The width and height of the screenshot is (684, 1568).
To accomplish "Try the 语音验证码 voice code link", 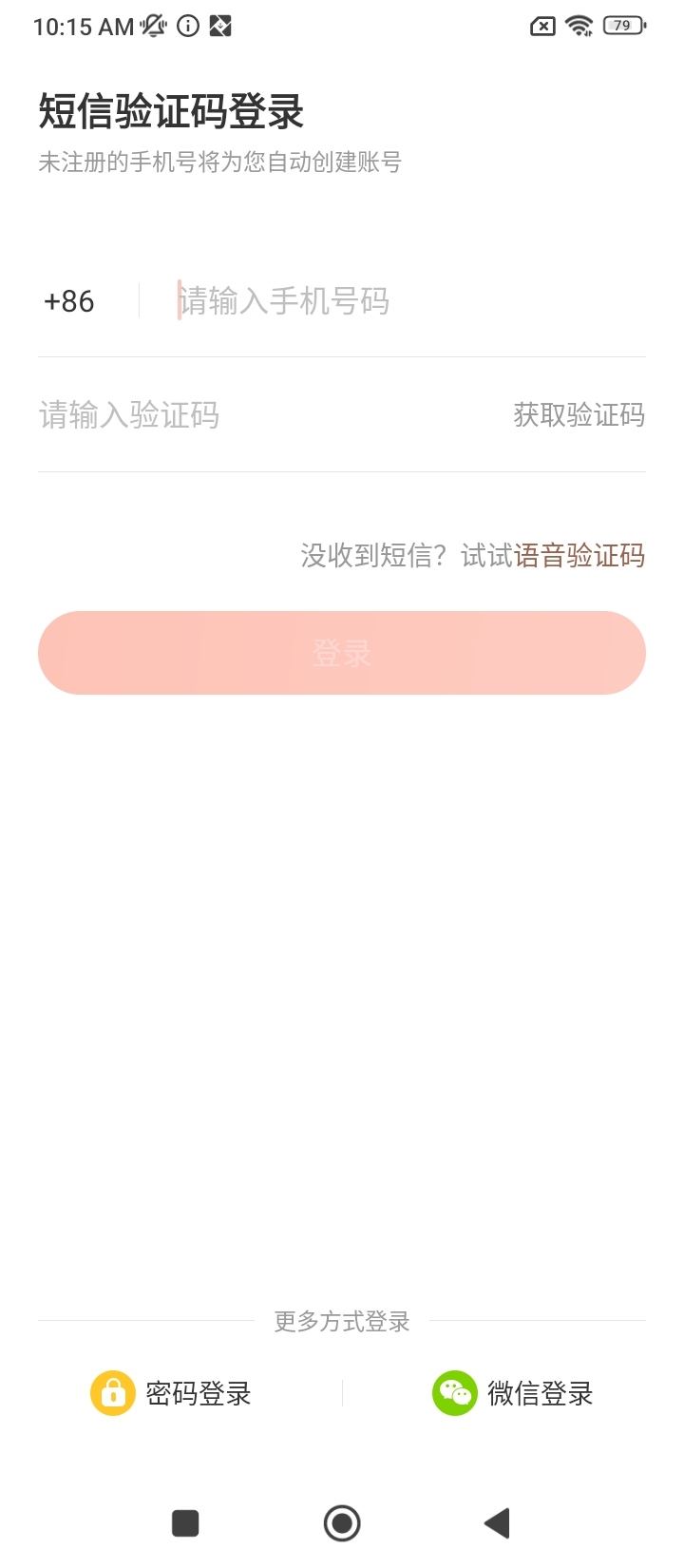I will click(579, 555).
